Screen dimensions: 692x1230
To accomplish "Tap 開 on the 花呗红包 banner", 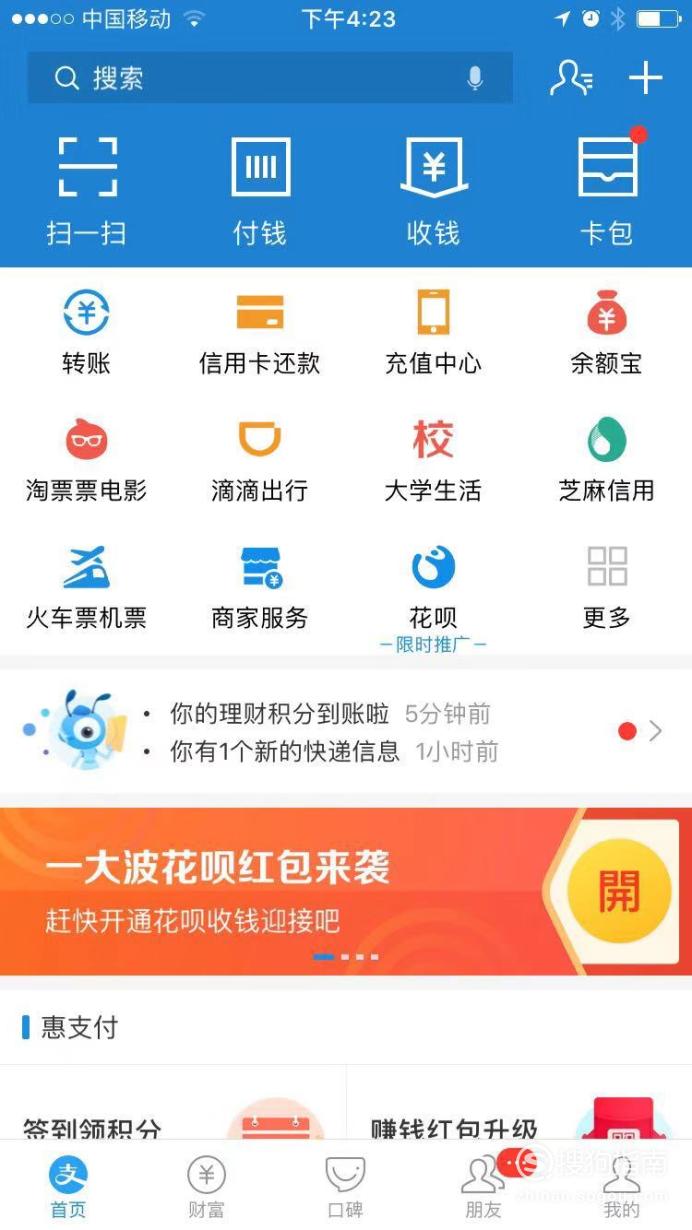I will (618, 891).
